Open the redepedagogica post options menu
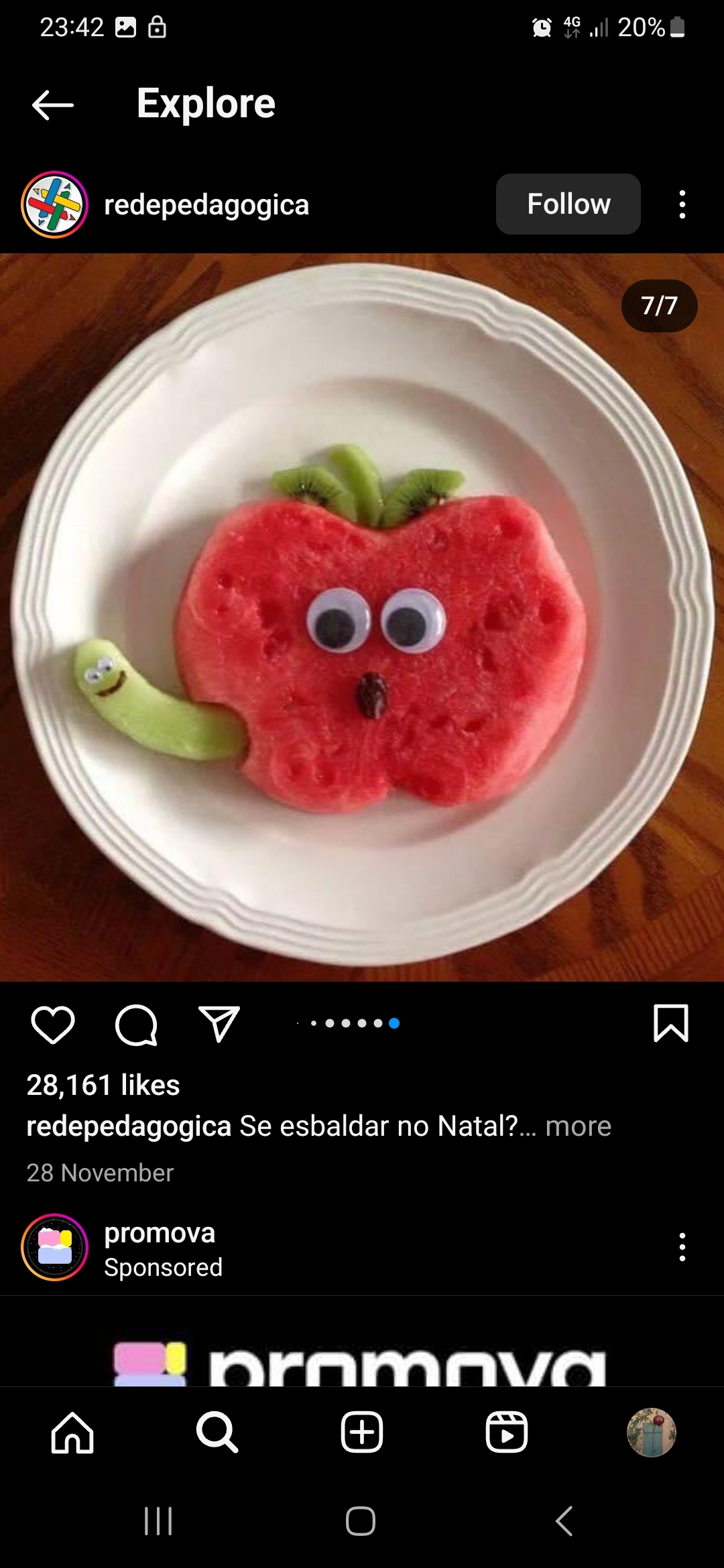 pos(682,204)
